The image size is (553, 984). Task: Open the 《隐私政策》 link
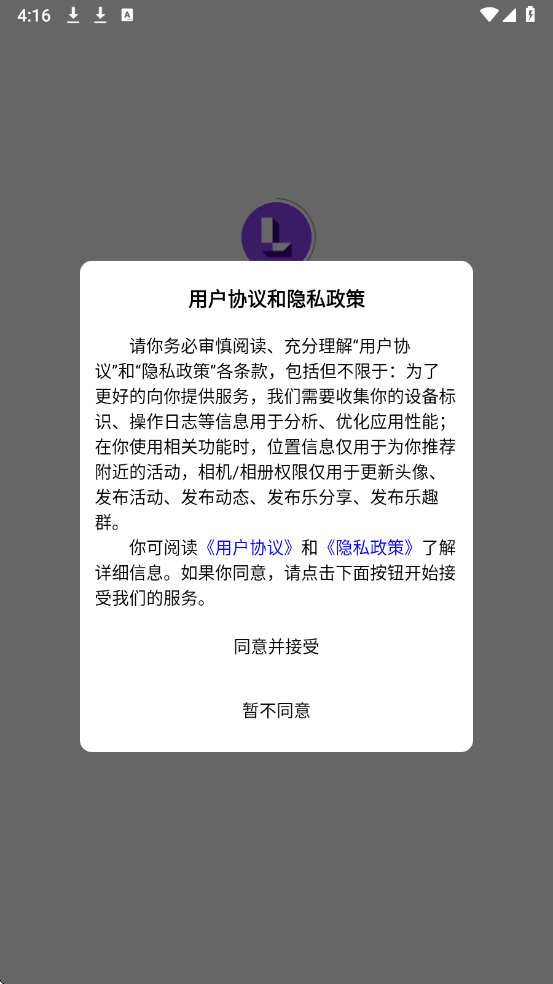370,548
